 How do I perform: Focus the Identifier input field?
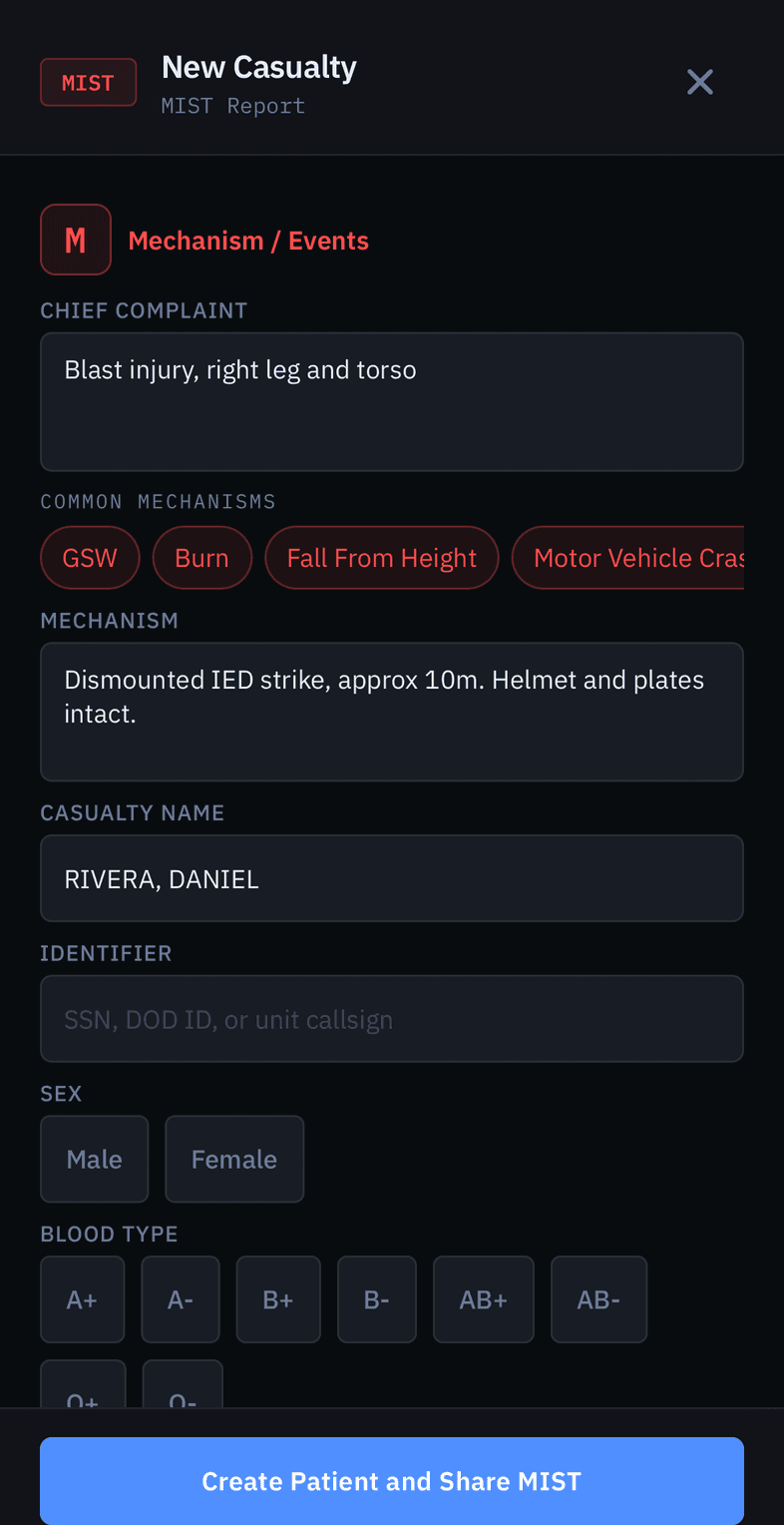tap(392, 1019)
